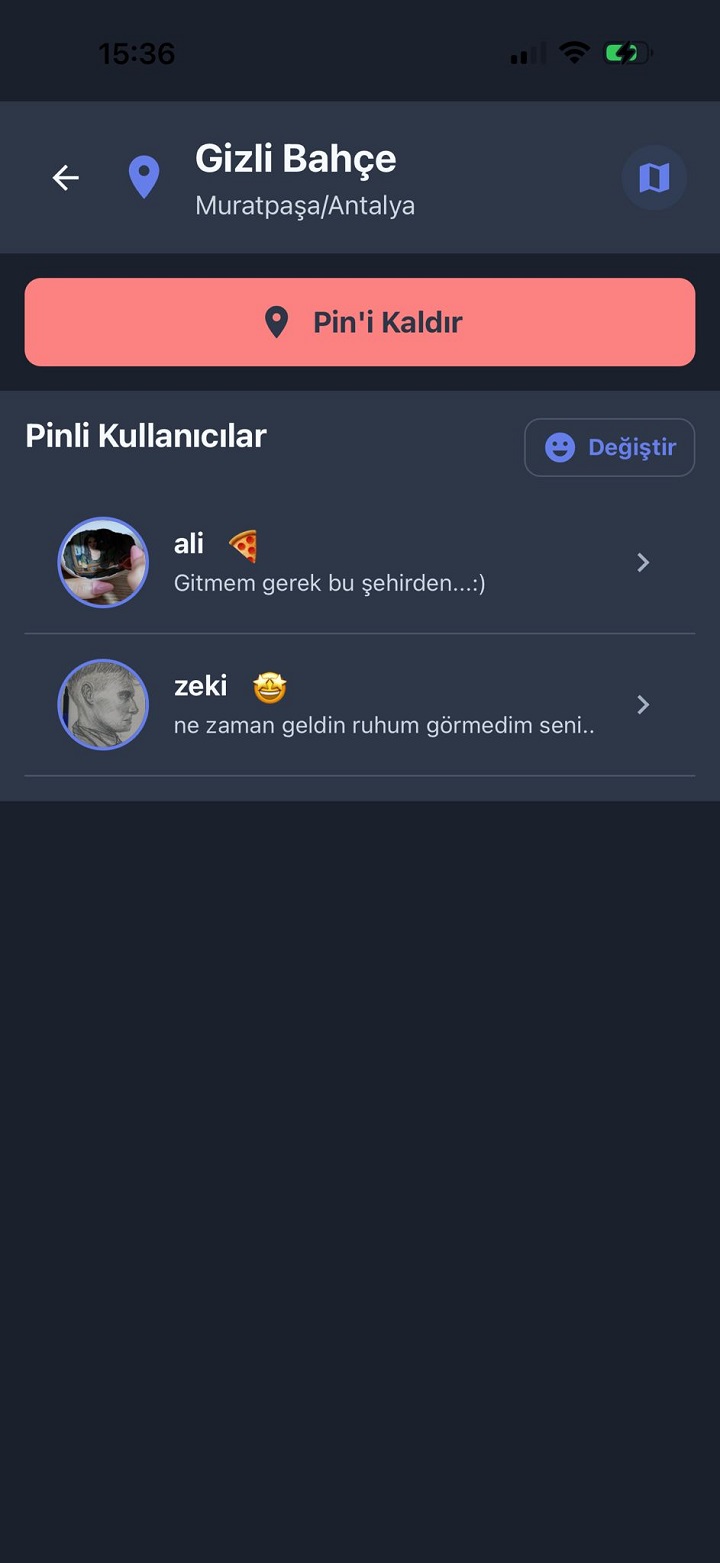Screen dimensions: 720x1563
Task: Click the pizza emoji next to ali
Action: [243, 545]
